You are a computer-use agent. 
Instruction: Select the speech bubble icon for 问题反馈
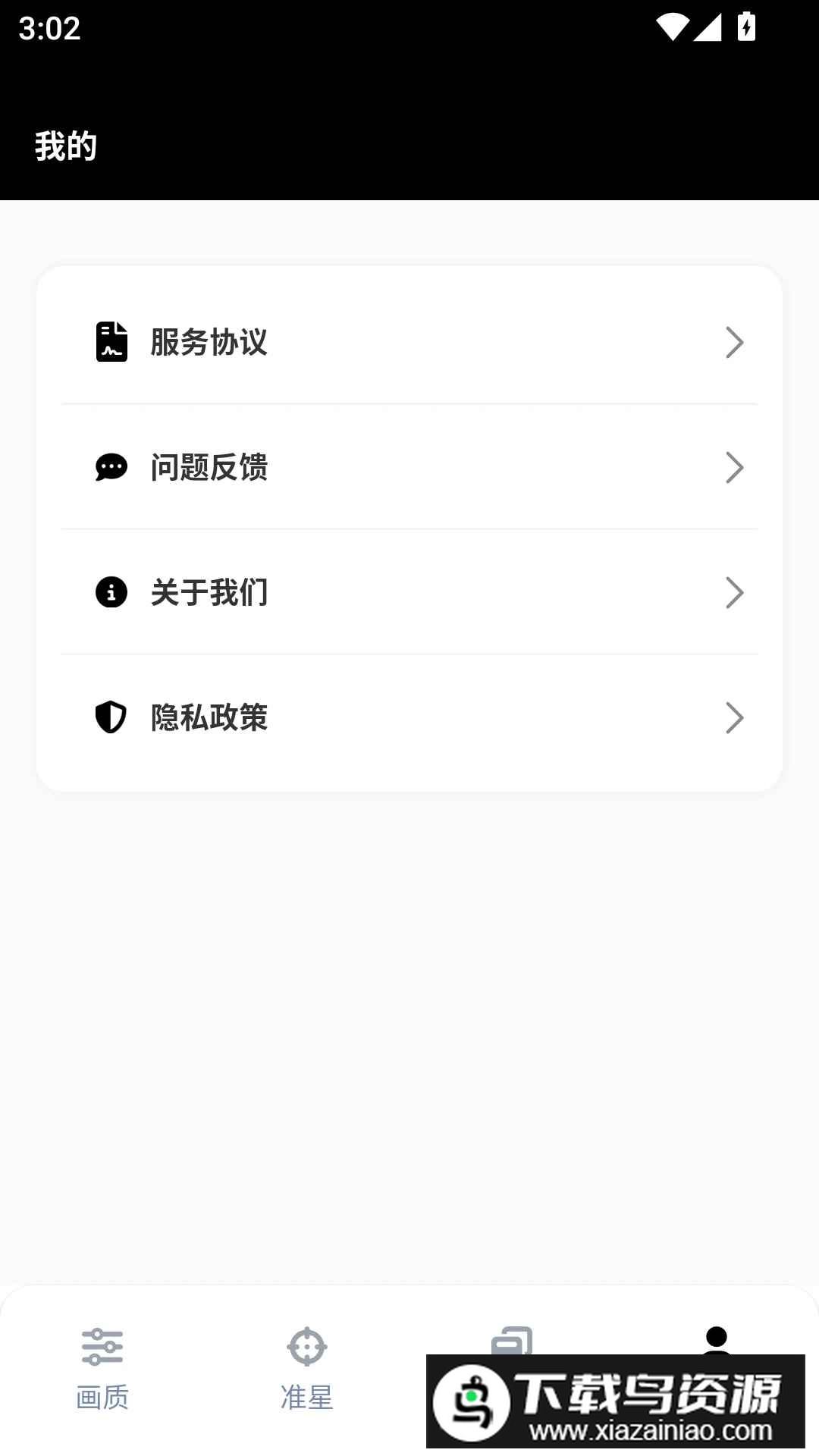pos(111,467)
